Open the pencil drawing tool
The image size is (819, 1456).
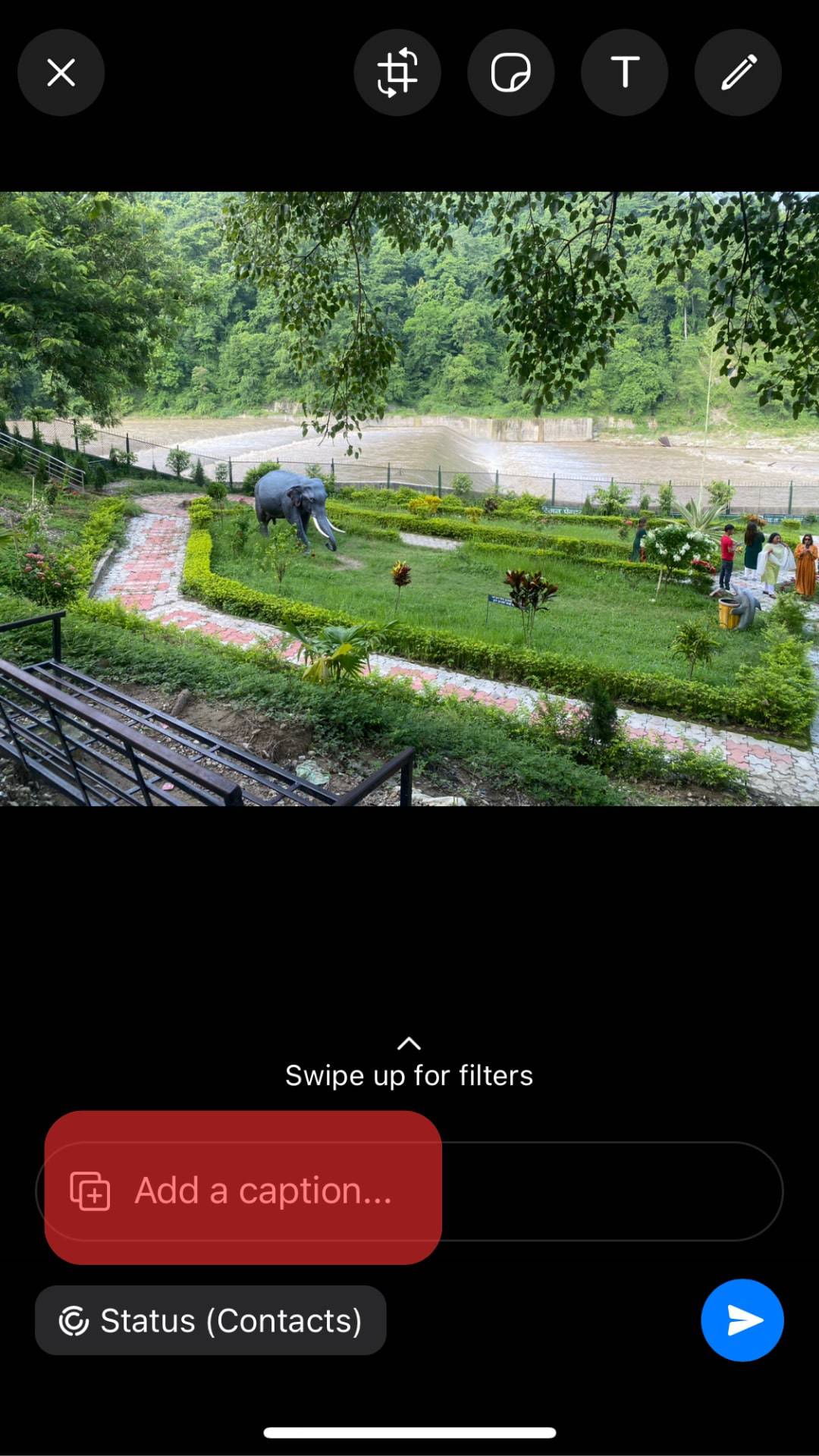738,73
